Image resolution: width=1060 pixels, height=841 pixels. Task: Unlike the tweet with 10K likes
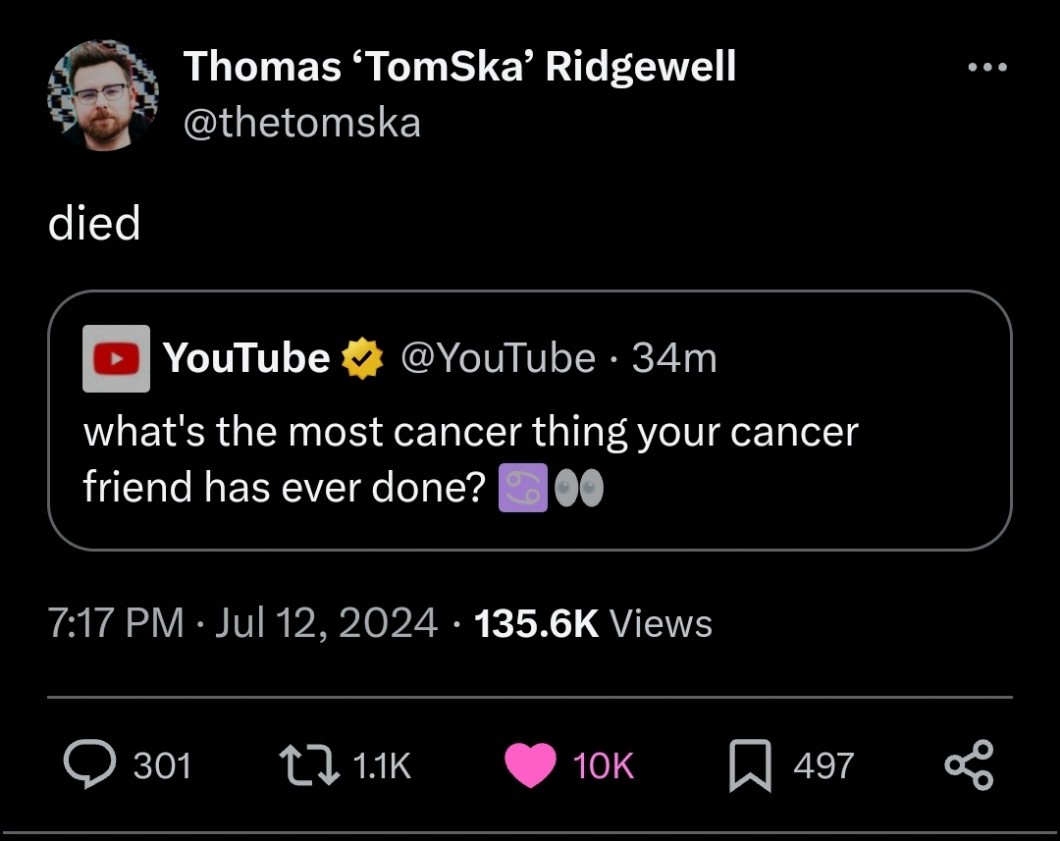coord(530,766)
